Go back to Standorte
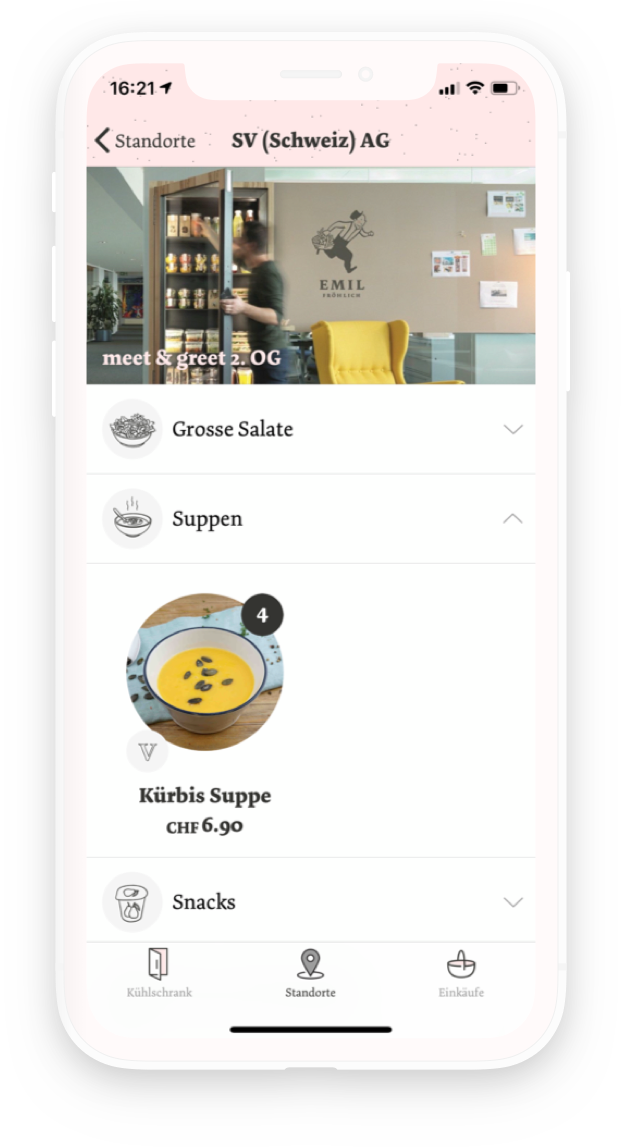Image resolution: width=622 pixels, height=1148 pixels. coord(145,141)
